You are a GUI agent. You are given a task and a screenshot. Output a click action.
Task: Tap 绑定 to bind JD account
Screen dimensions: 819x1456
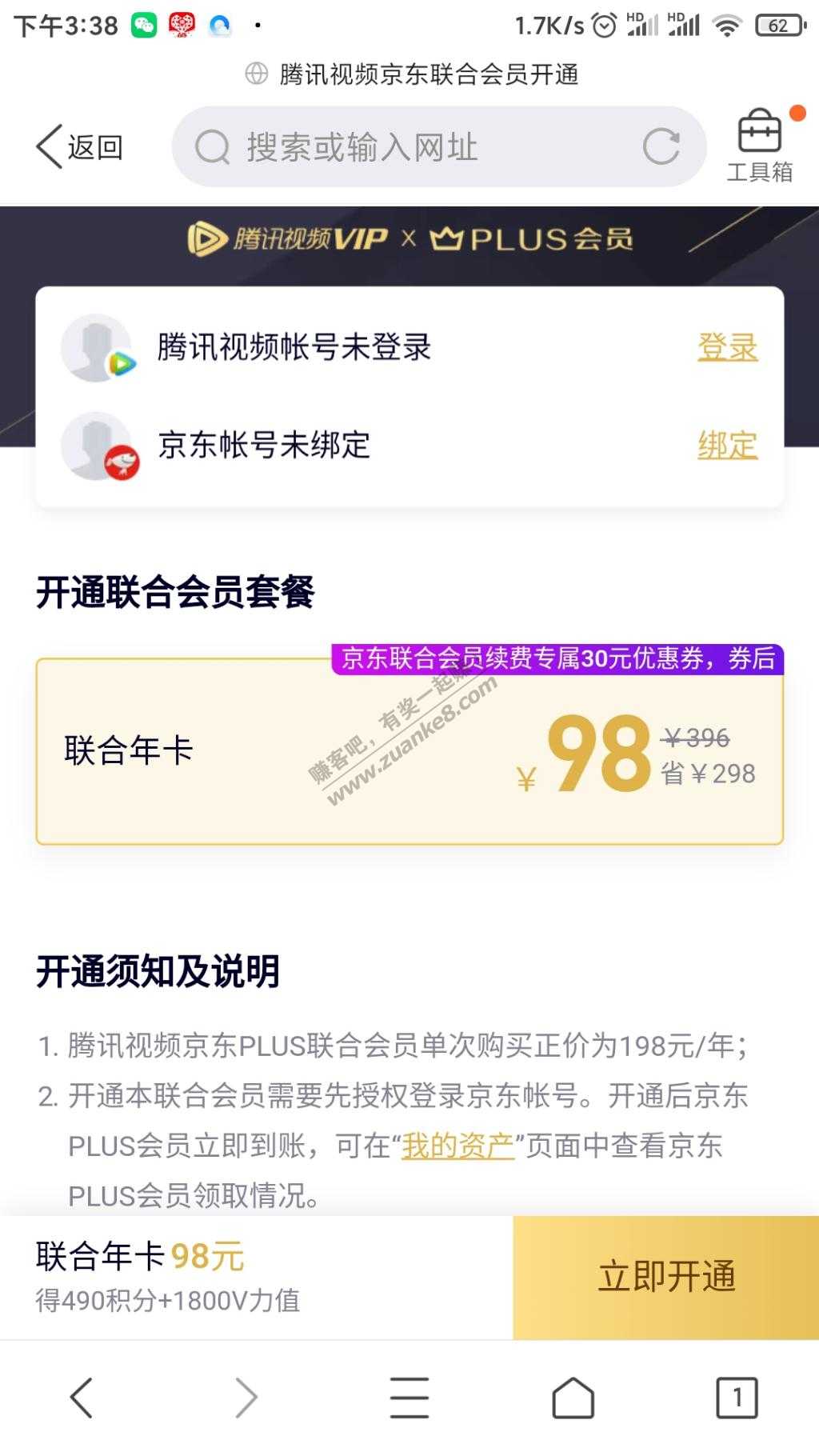point(727,445)
